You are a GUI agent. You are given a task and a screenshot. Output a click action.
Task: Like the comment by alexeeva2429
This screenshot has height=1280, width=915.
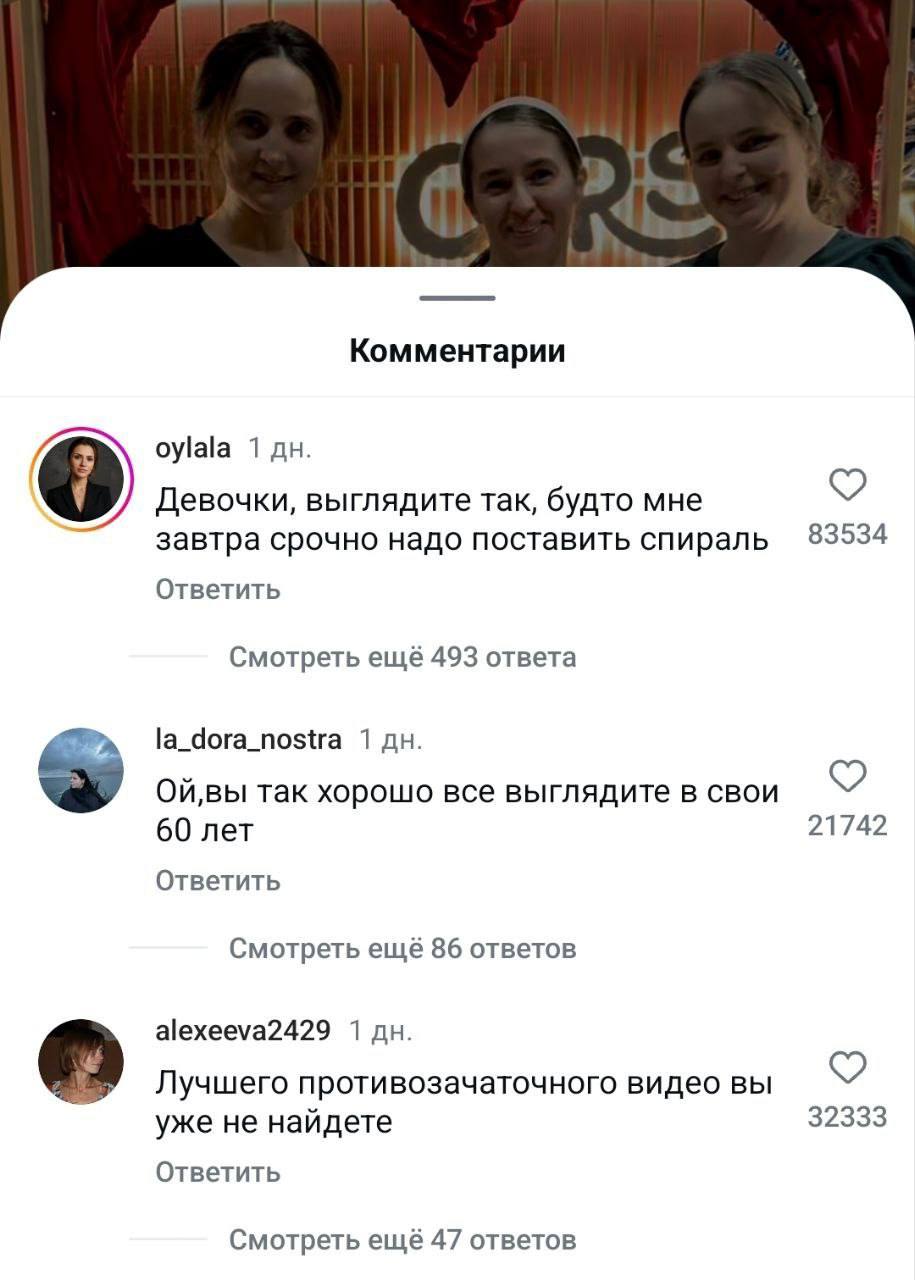848,1067
